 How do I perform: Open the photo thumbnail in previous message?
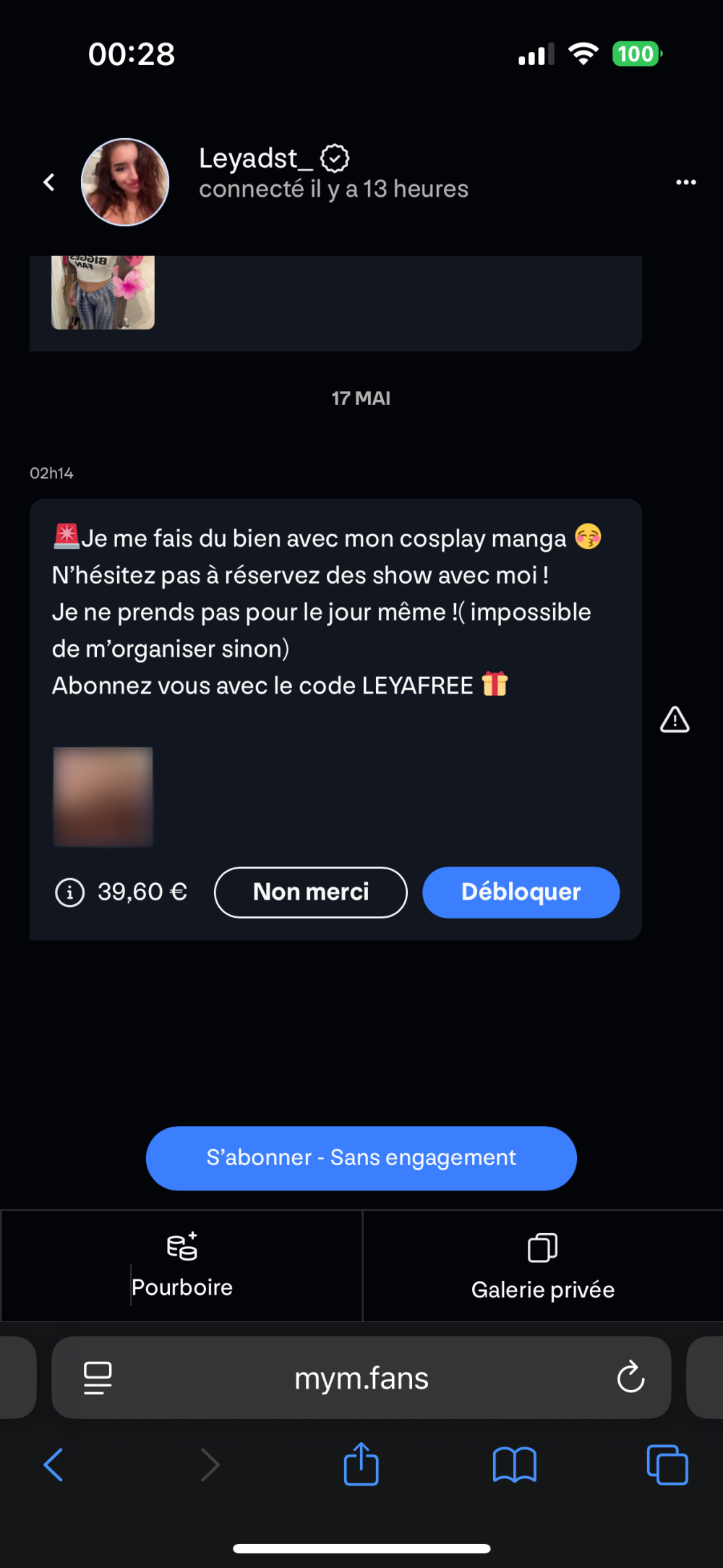pos(103,292)
